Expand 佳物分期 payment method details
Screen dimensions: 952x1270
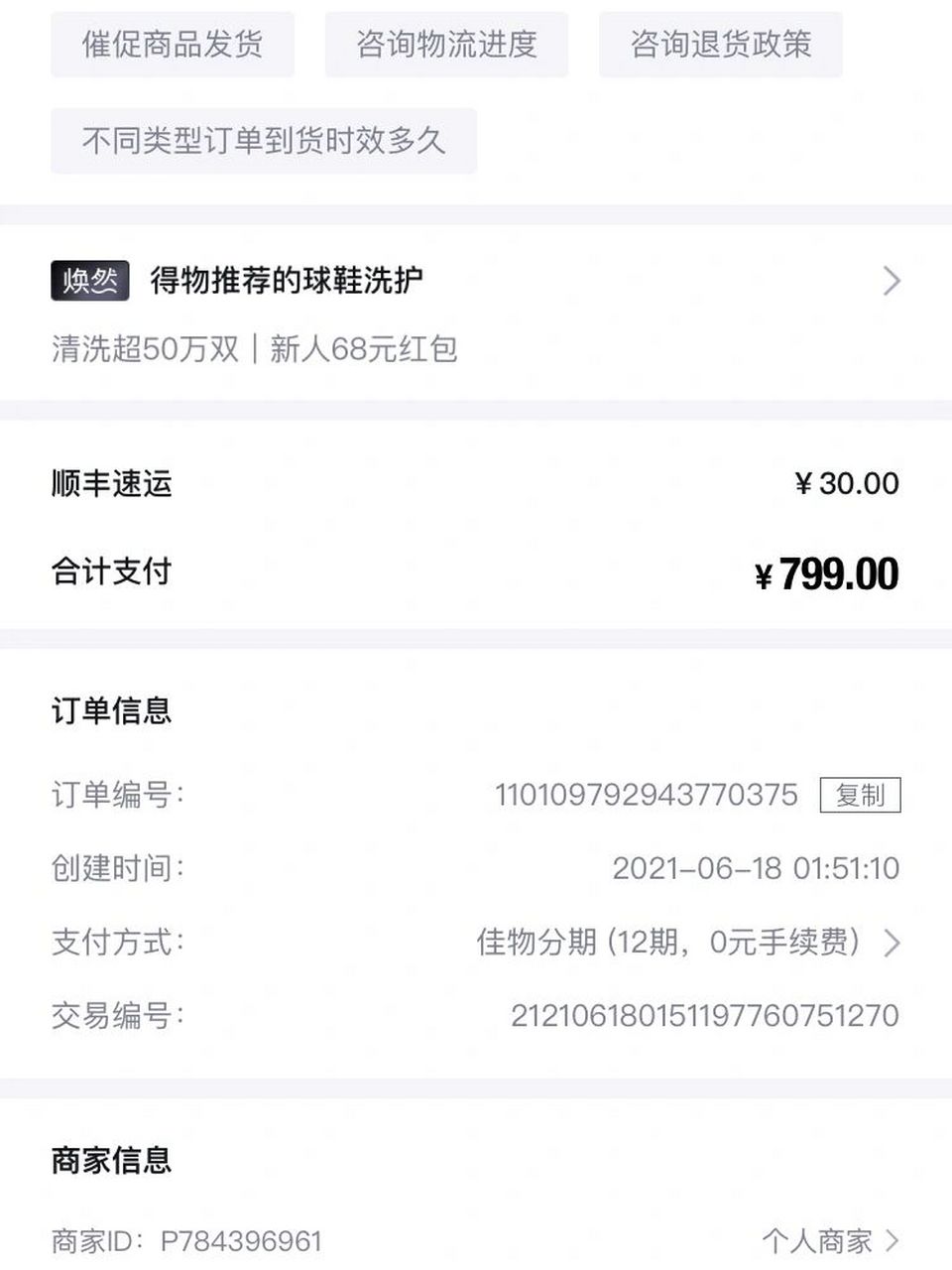[892, 943]
